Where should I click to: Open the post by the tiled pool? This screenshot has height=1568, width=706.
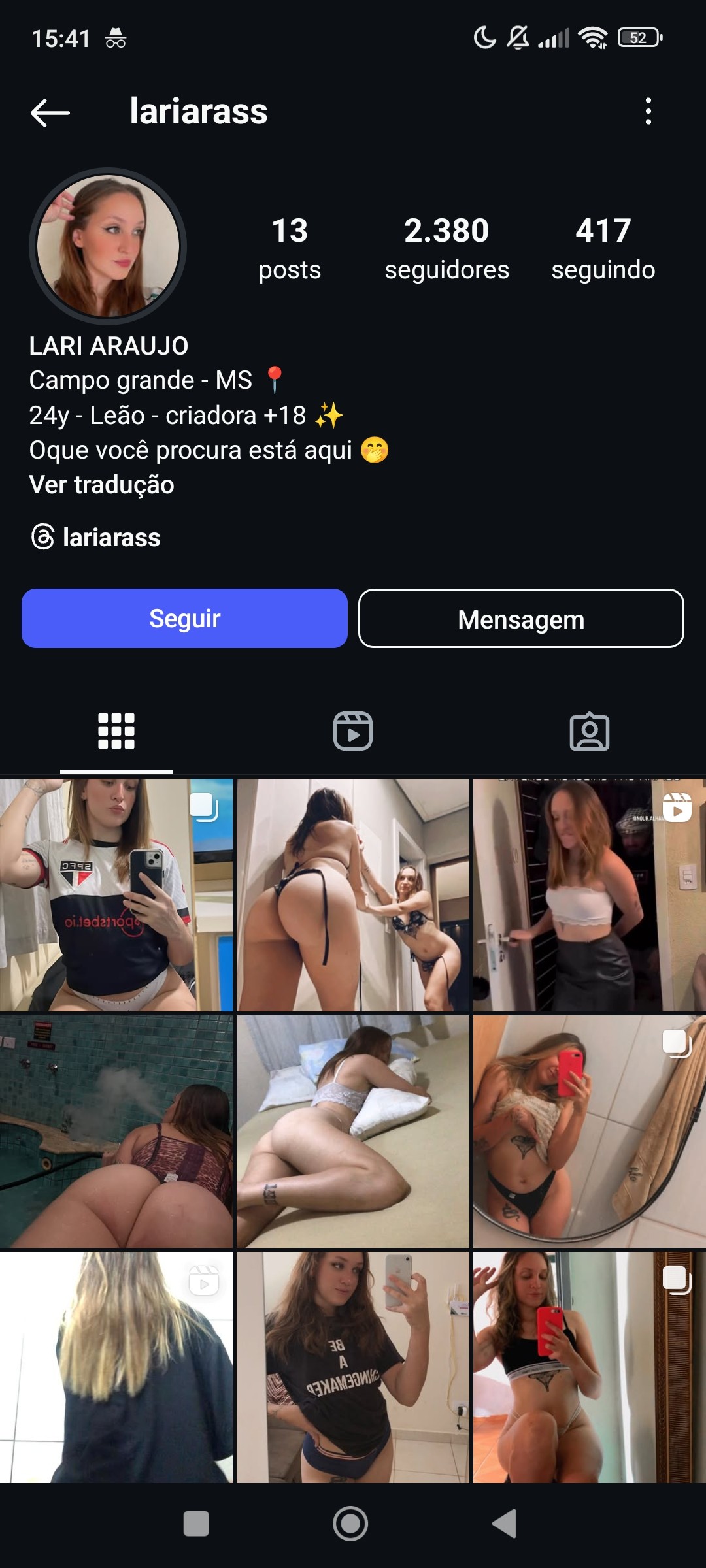[116, 1132]
